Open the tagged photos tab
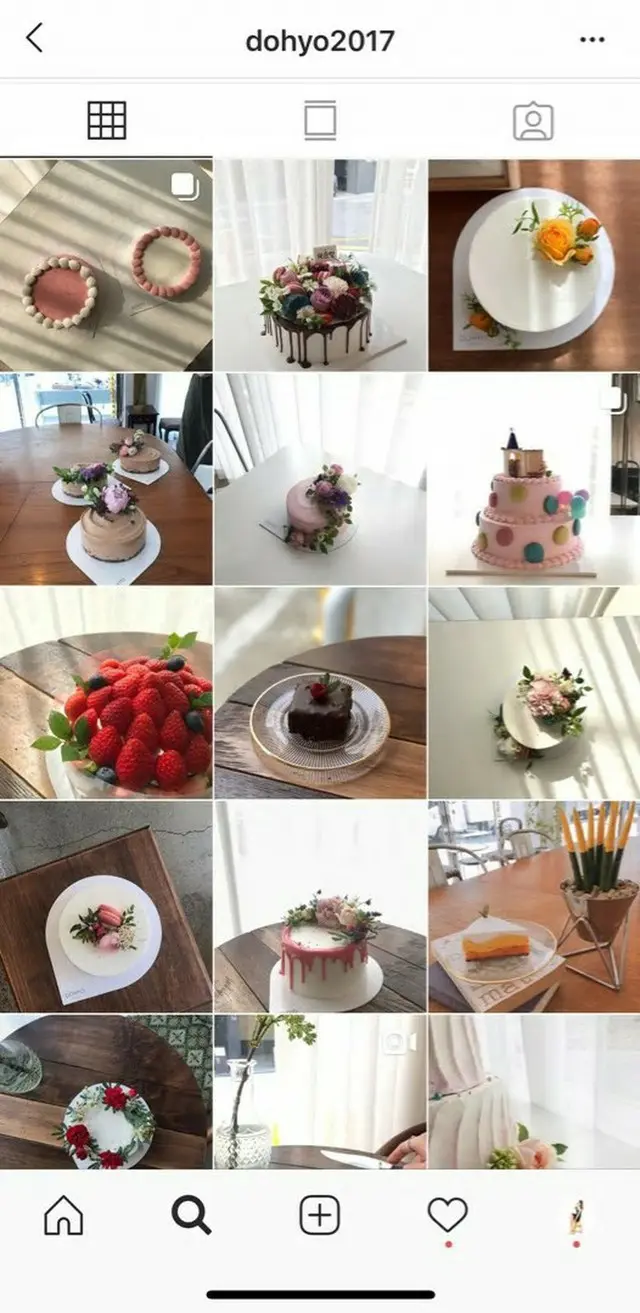Viewport: 640px width, 1313px height. (533, 121)
